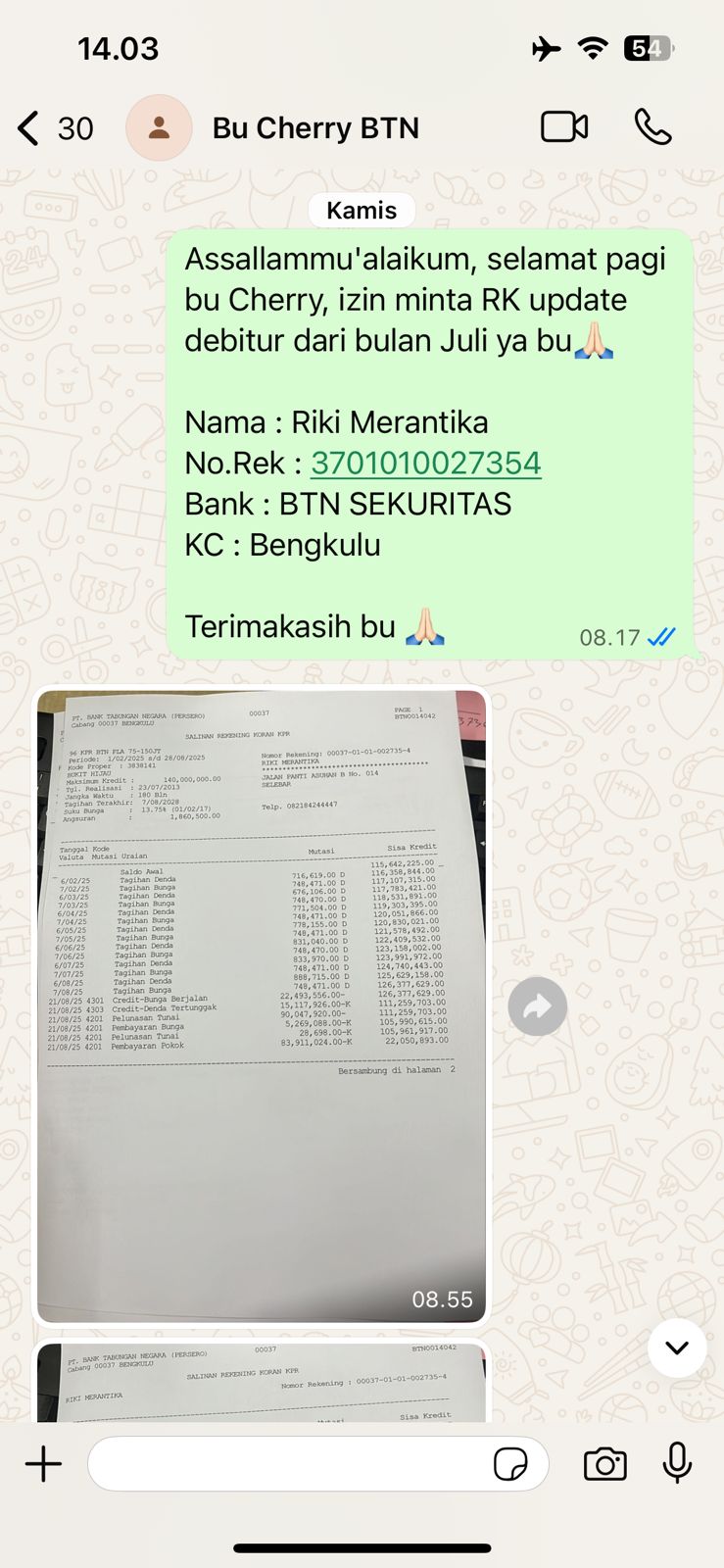This screenshot has width=724, height=1568.
Task: Open Bu Cherry BTN contact info
Action: point(314,128)
